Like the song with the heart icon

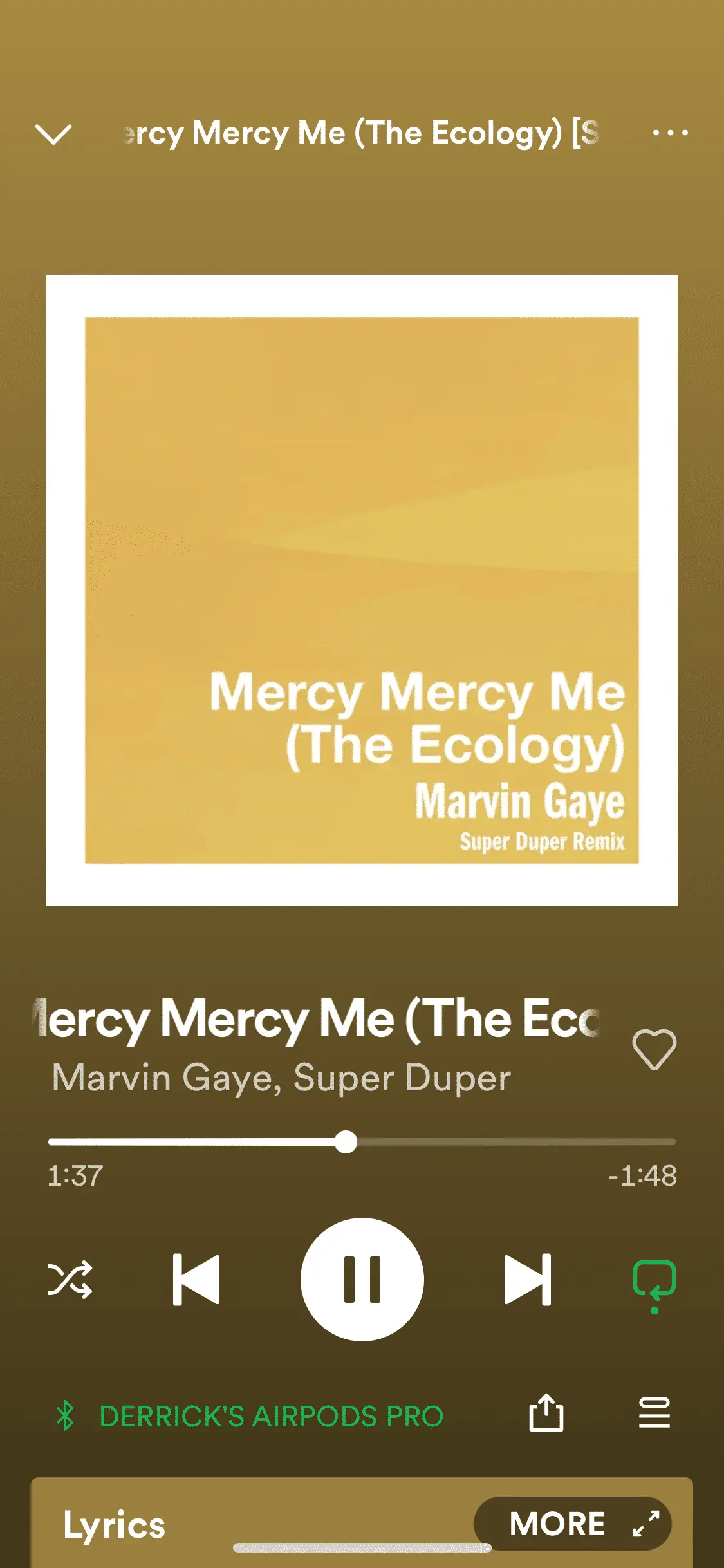click(x=654, y=1049)
